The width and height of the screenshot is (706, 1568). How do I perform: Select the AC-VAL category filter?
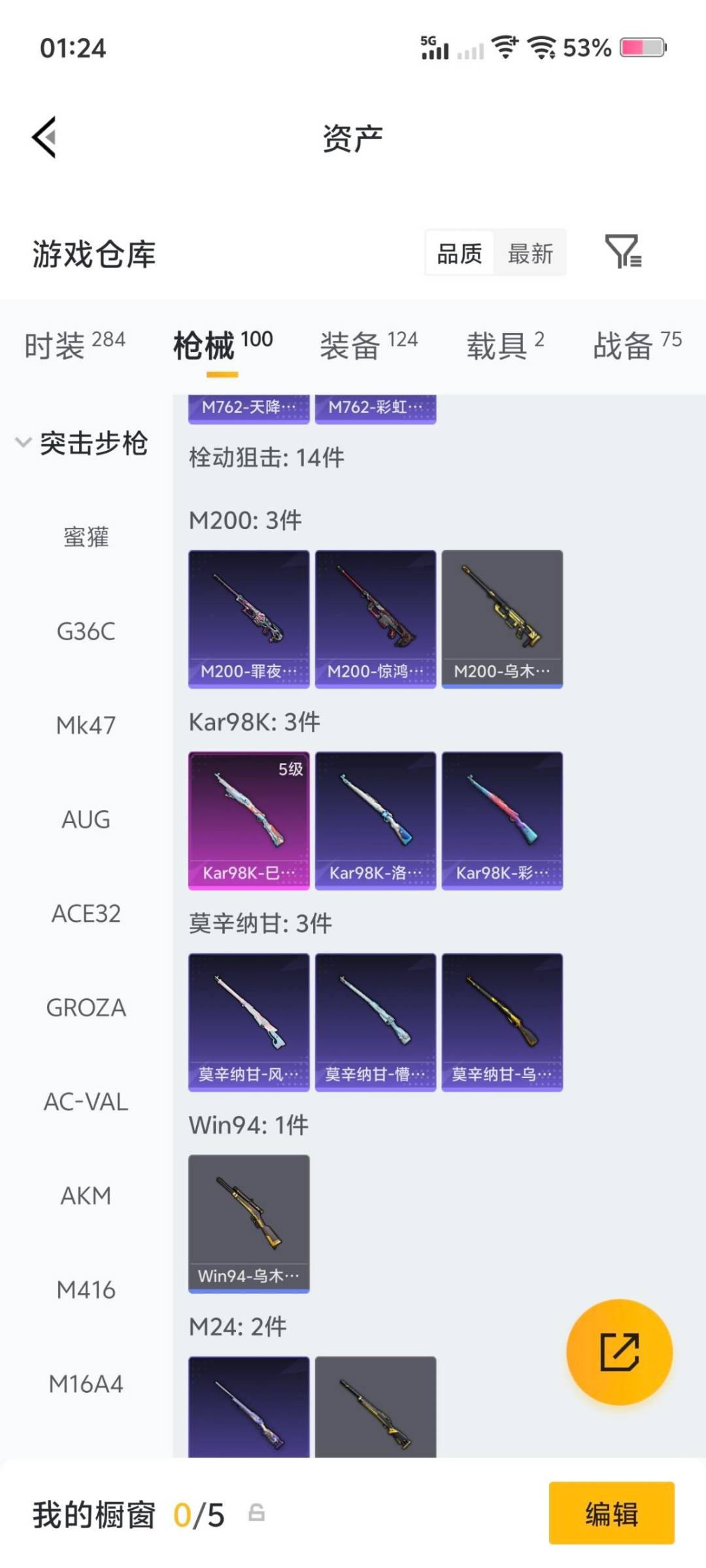pyautogui.click(x=86, y=1101)
